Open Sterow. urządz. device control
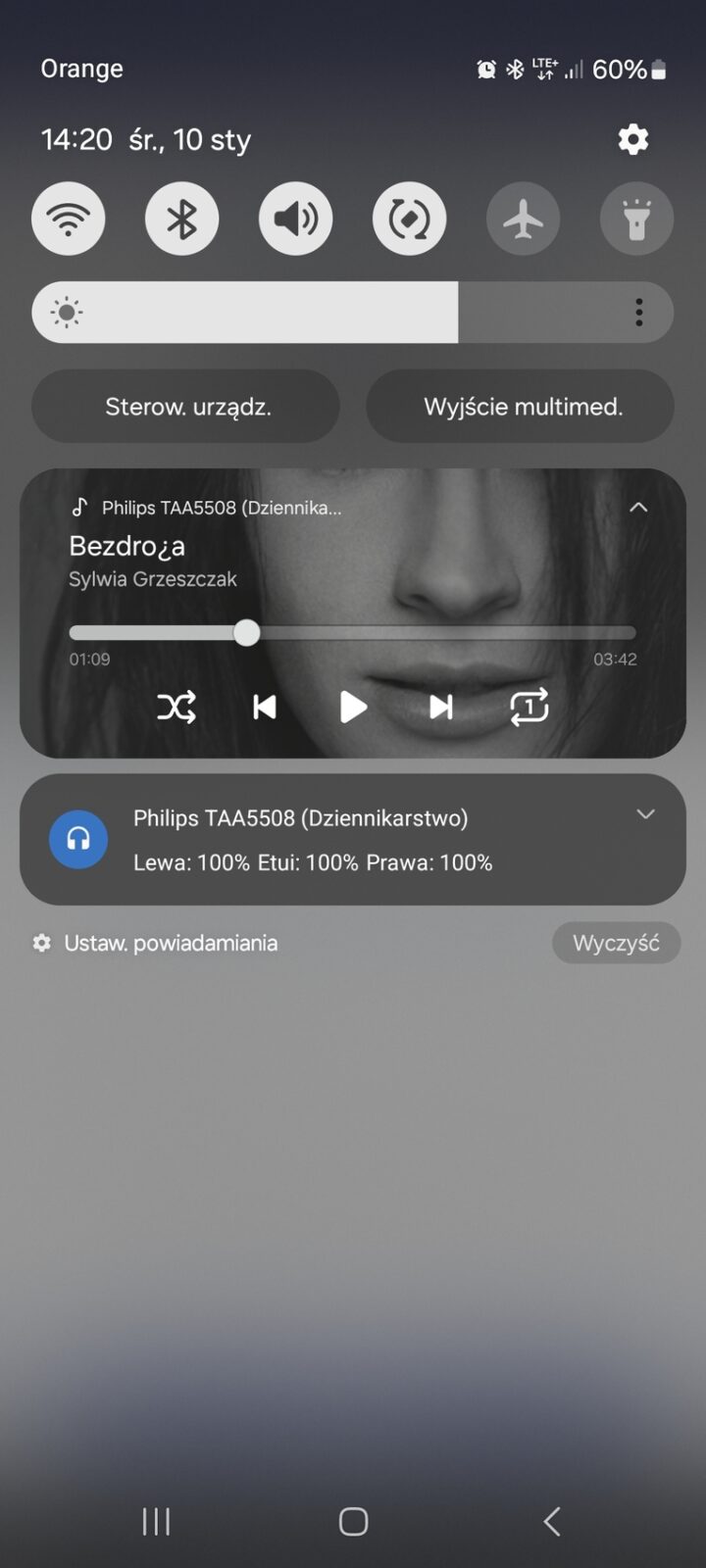The height and width of the screenshot is (1568, 706). pos(186,407)
